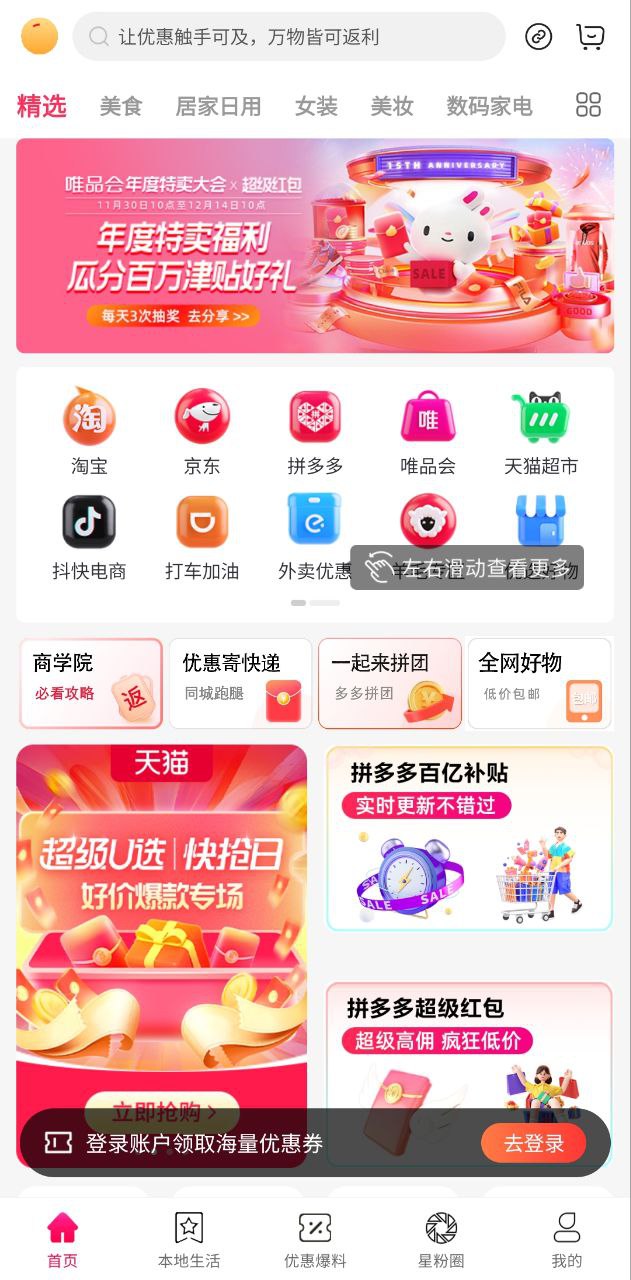Open the 优惠爆料 bottom tab
Image resolution: width=631 pixels, height=1280 pixels.
(x=315, y=1240)
